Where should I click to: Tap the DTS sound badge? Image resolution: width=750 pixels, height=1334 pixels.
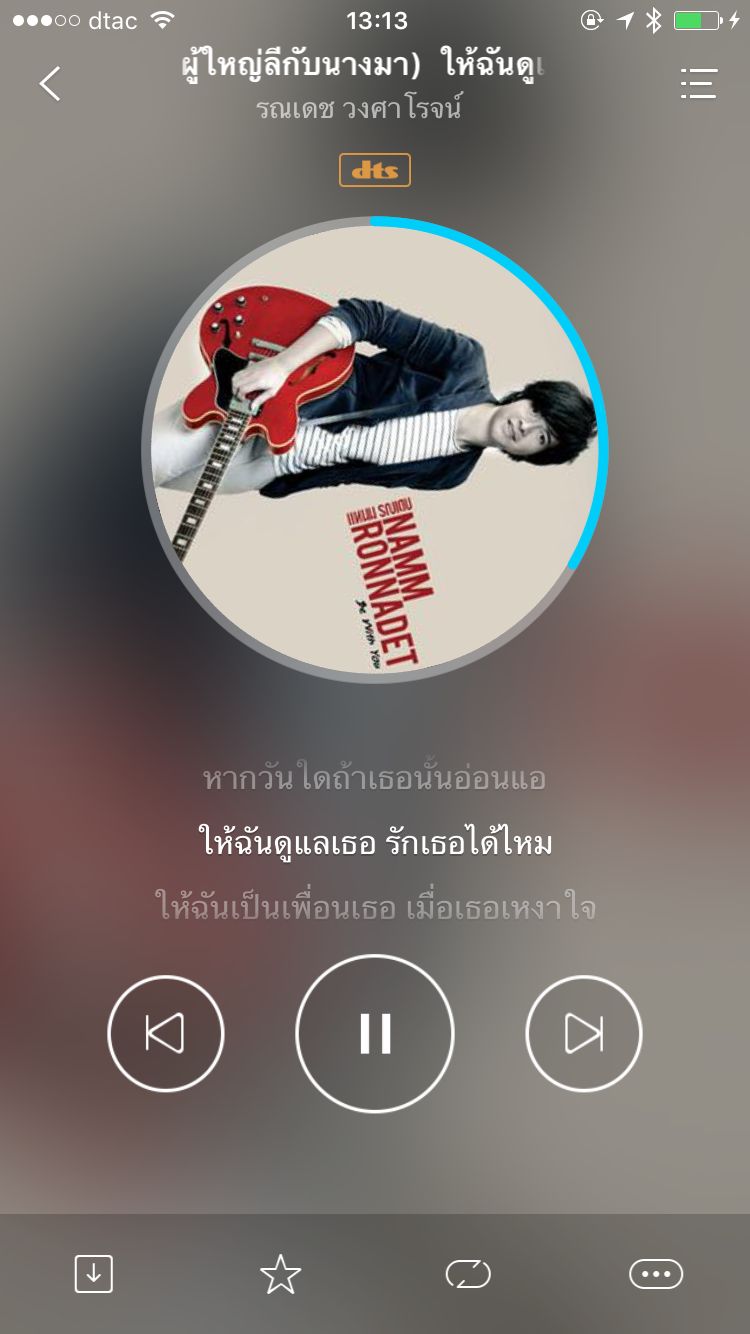point(375,170)
